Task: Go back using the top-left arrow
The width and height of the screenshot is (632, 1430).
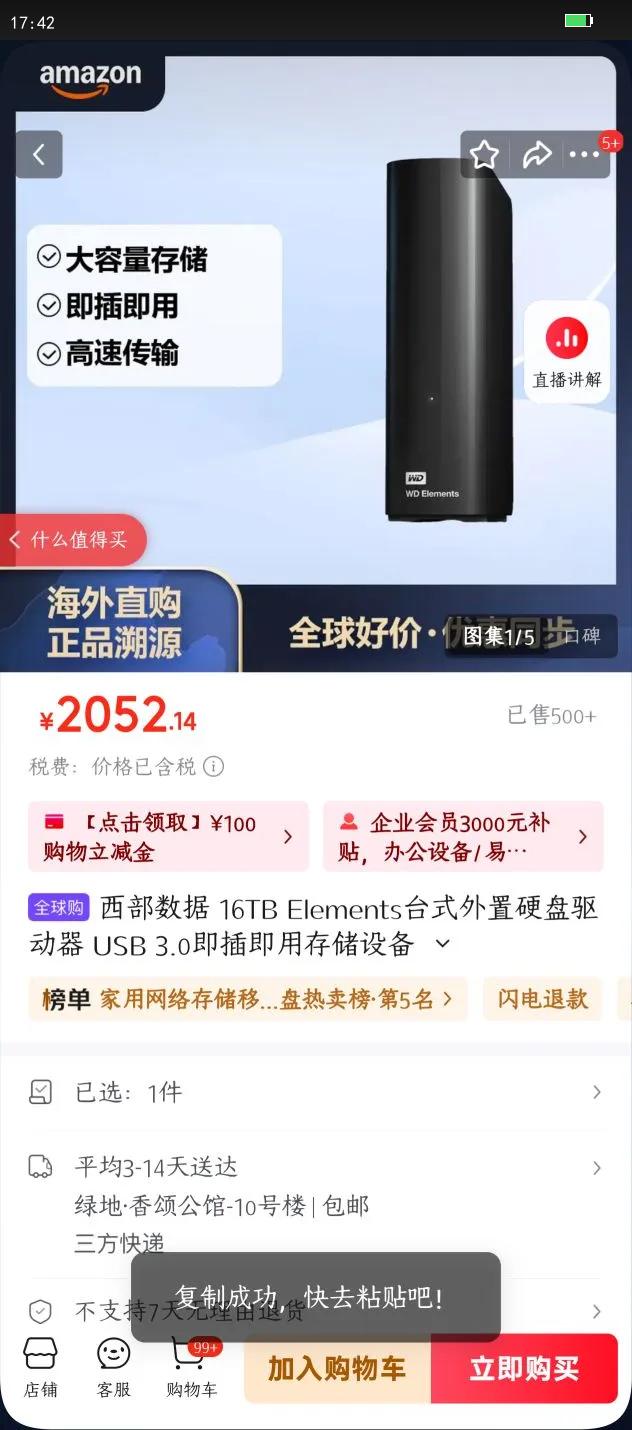Action: [x=39, y=155]
